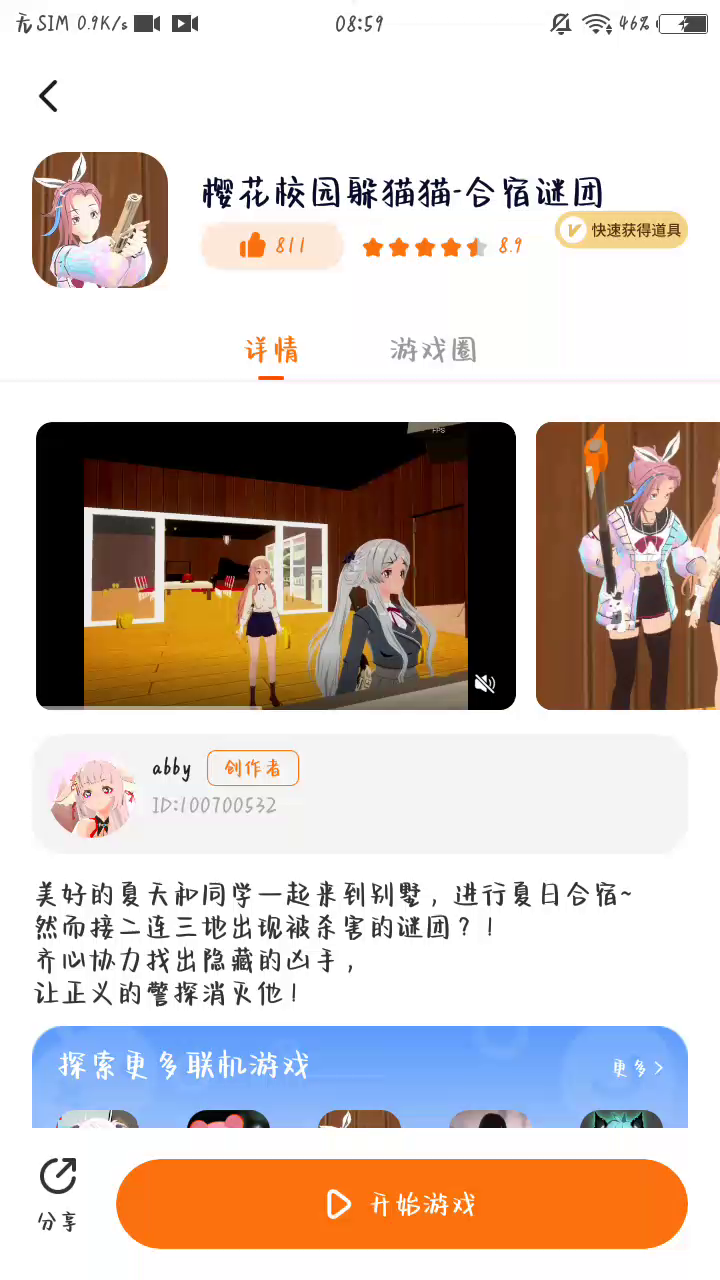Open creator abby's profile card
Screen dimensions: 720x1280
point(360,794)
